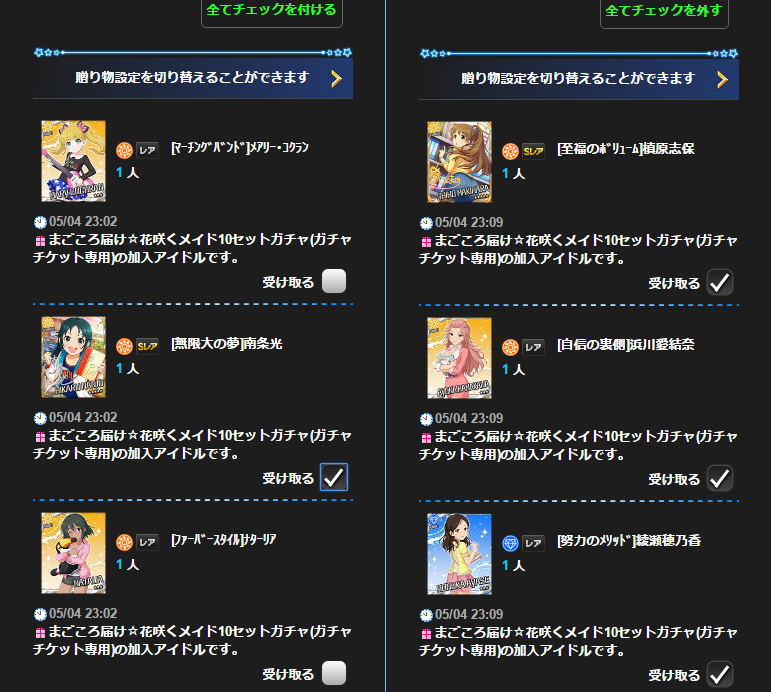Open gift settings banner under 全てチェックを付ける
Image resolution: width=771 pixels, height=692 pixels.
193,78
